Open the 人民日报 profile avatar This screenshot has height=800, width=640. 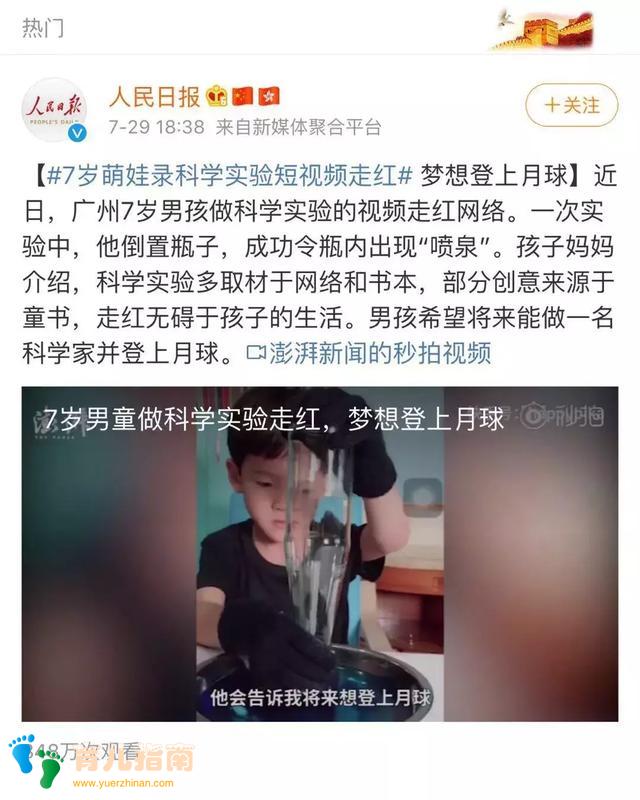54,109
